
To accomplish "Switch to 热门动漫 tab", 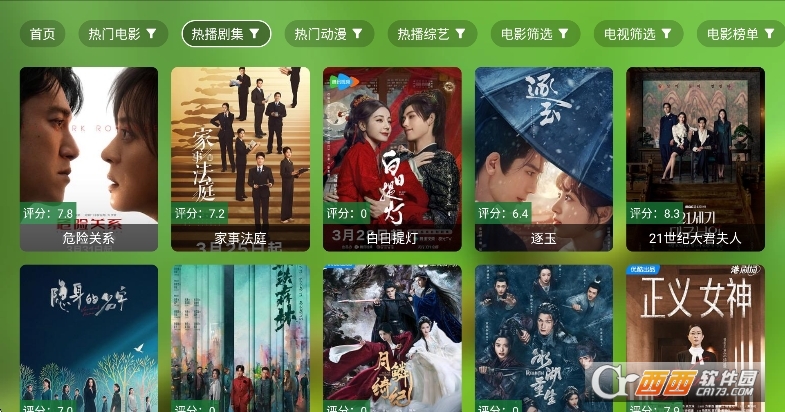I will tap(329, 34).
